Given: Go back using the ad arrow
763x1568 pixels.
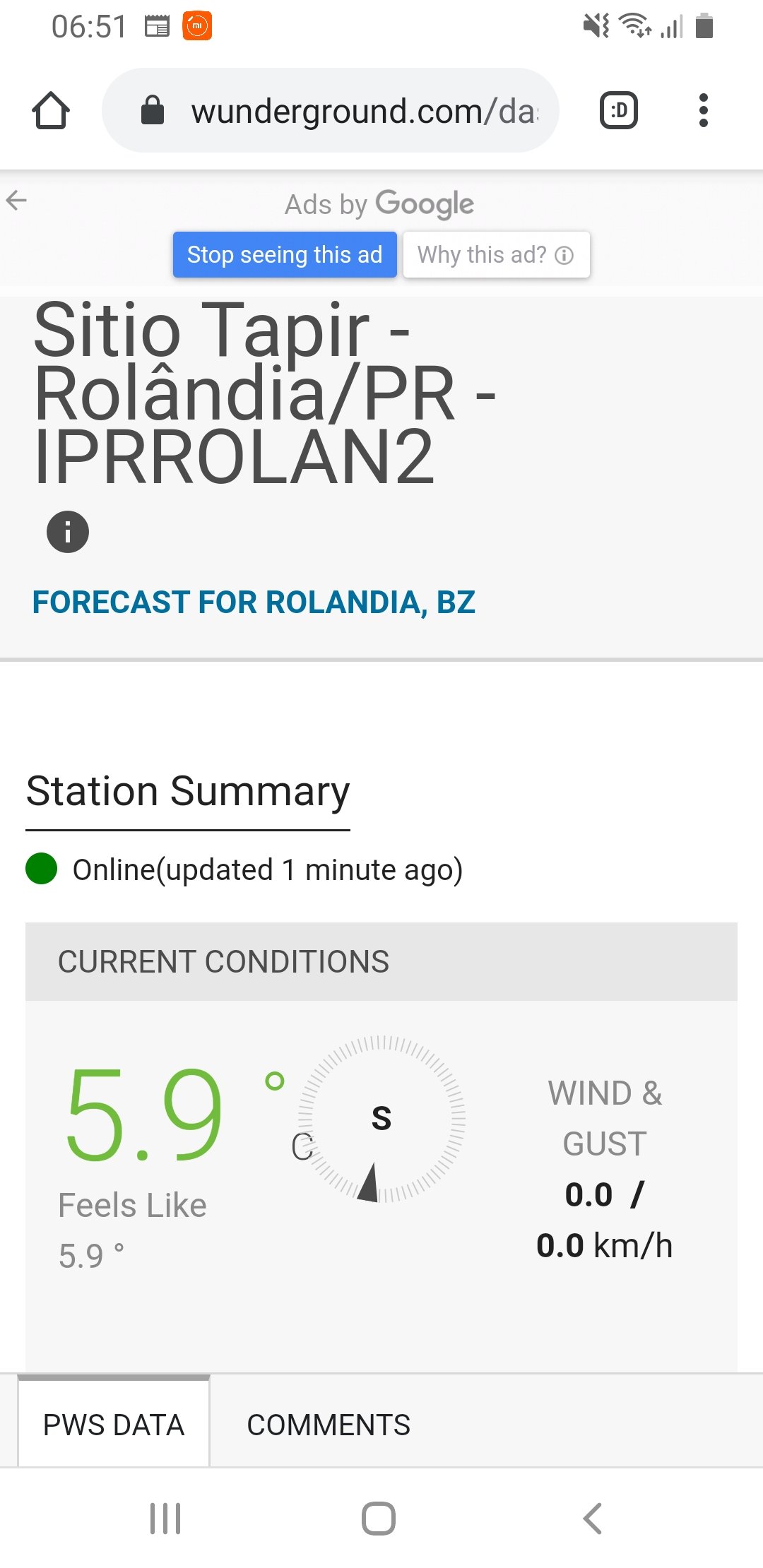Looking at the screenshot, I should coord(16,201).
